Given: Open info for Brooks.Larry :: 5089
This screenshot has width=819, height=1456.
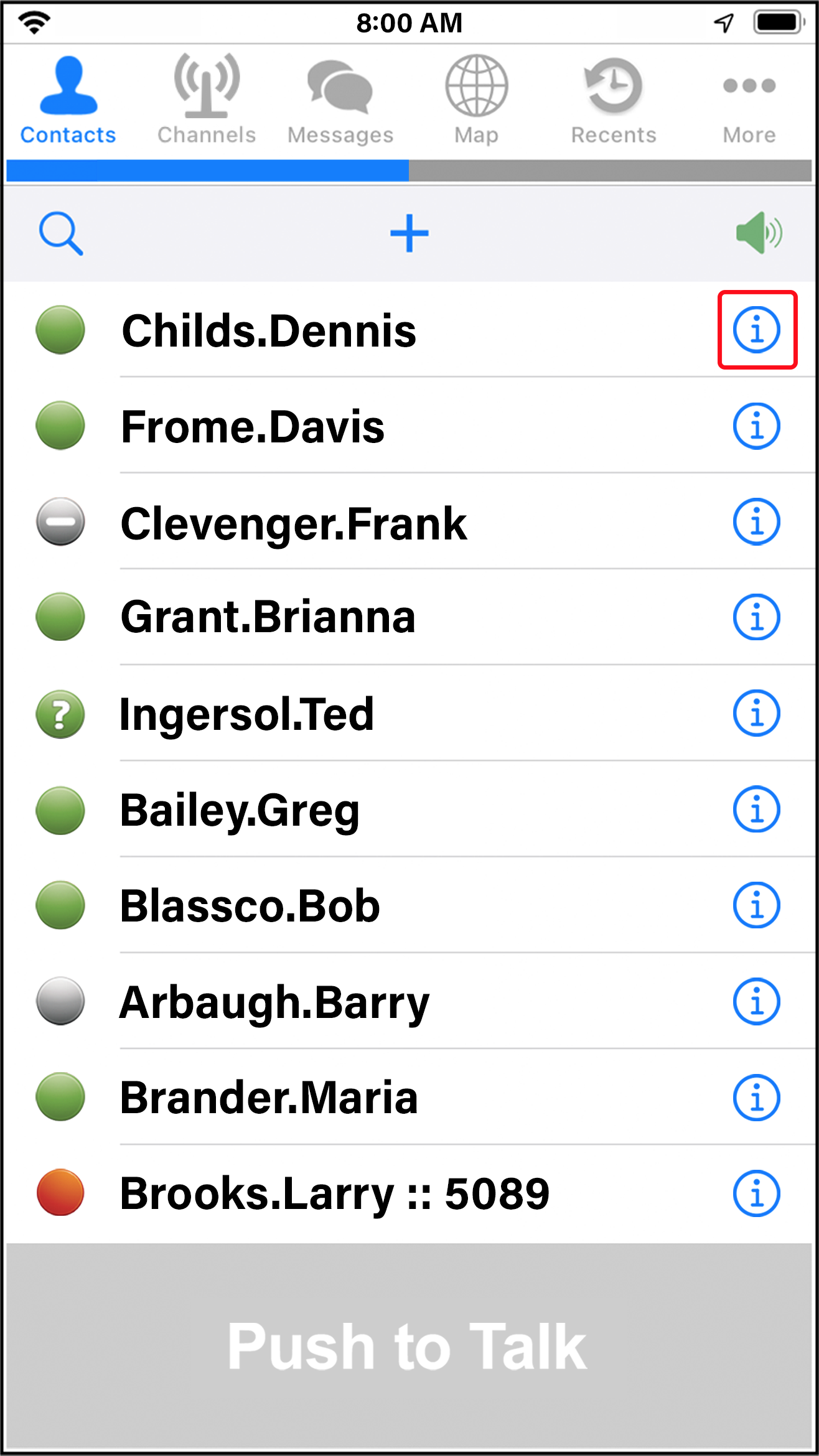Looking at the screenshot, I should click(x=756, y=1193).
